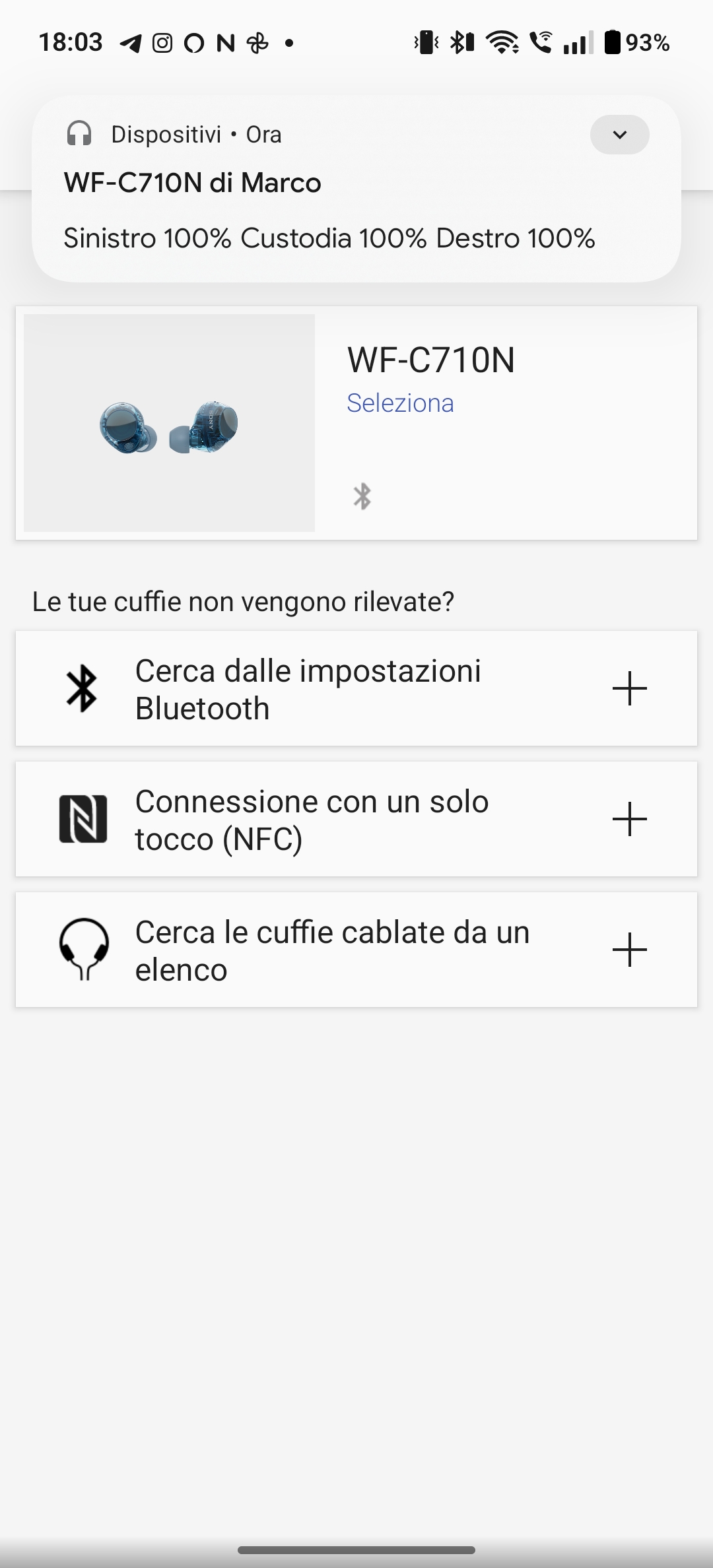Image resolution: width=713 pixels, height=1568 pixels.
Task: Tap the Seleziona link
Action: point(400,403)
